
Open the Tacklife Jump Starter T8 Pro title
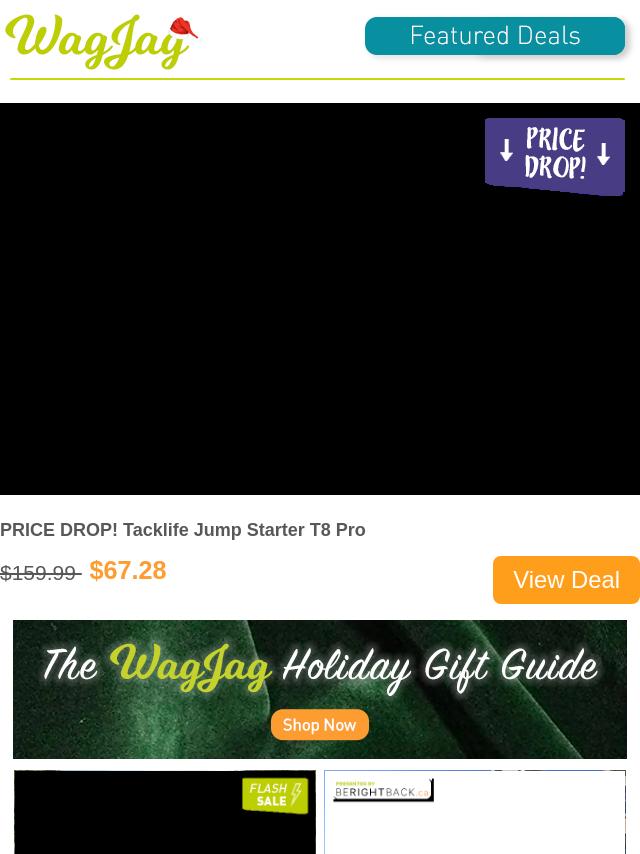click(183, 530)
